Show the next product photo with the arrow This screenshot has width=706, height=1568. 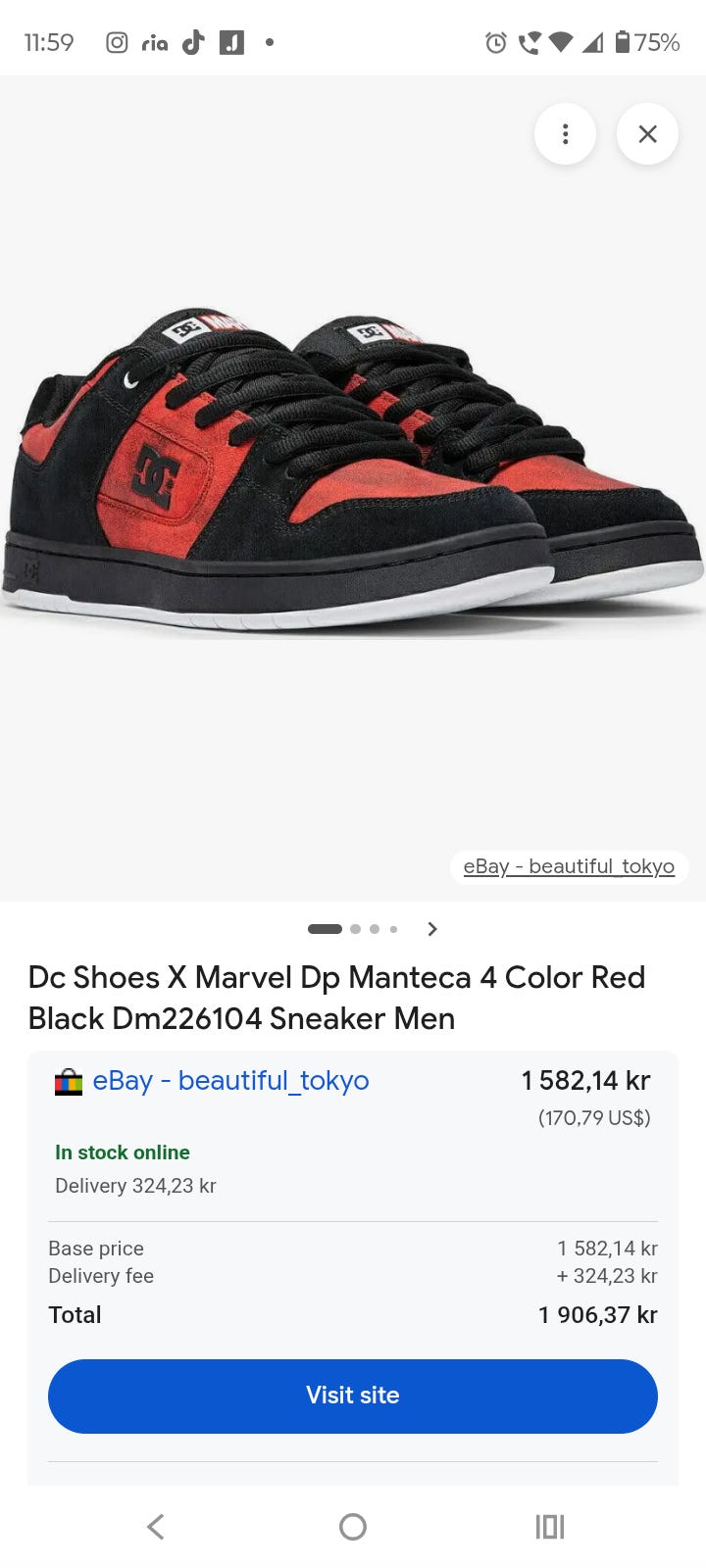pos(432,929)
